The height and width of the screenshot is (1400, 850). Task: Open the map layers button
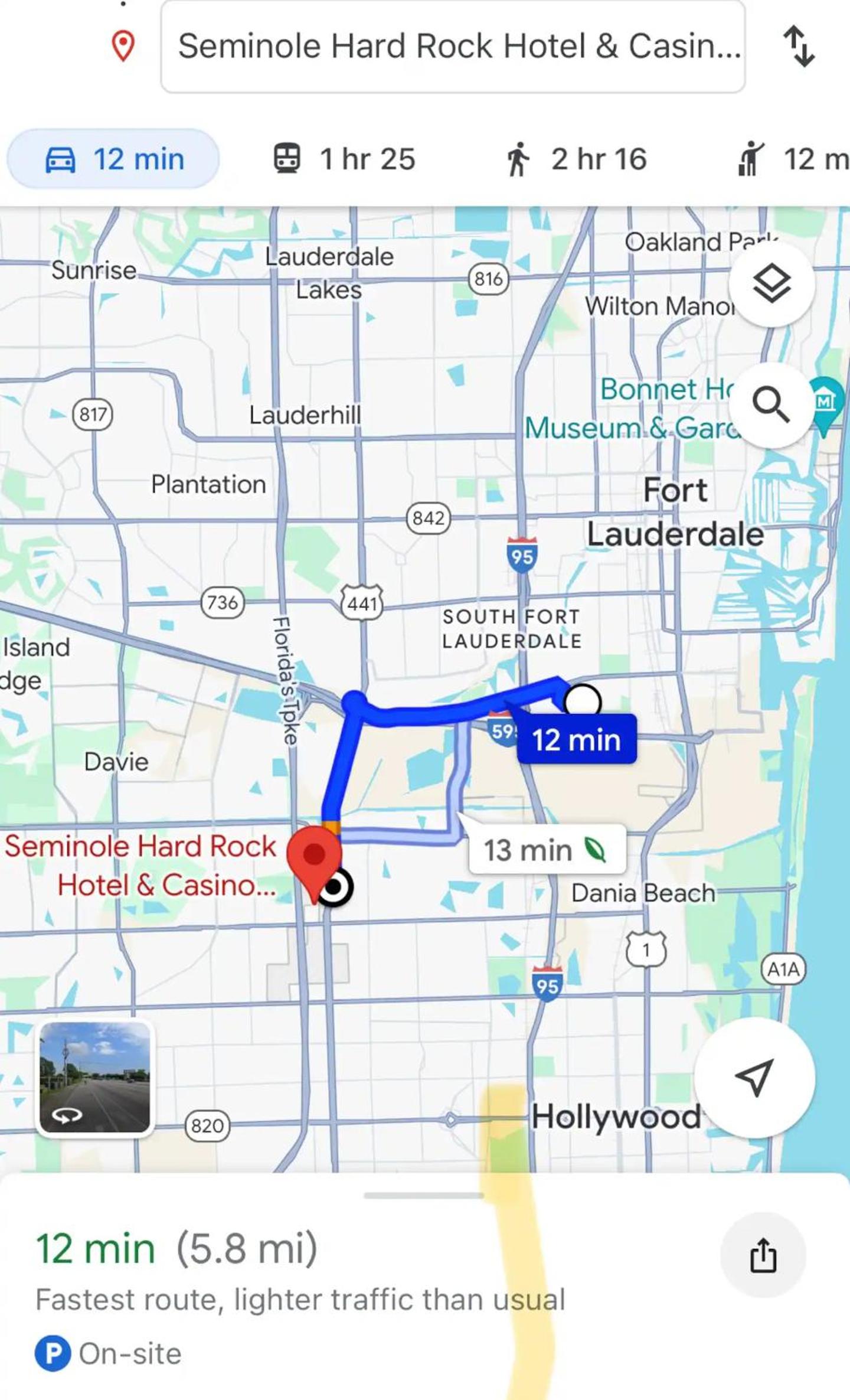pos(772,284)
